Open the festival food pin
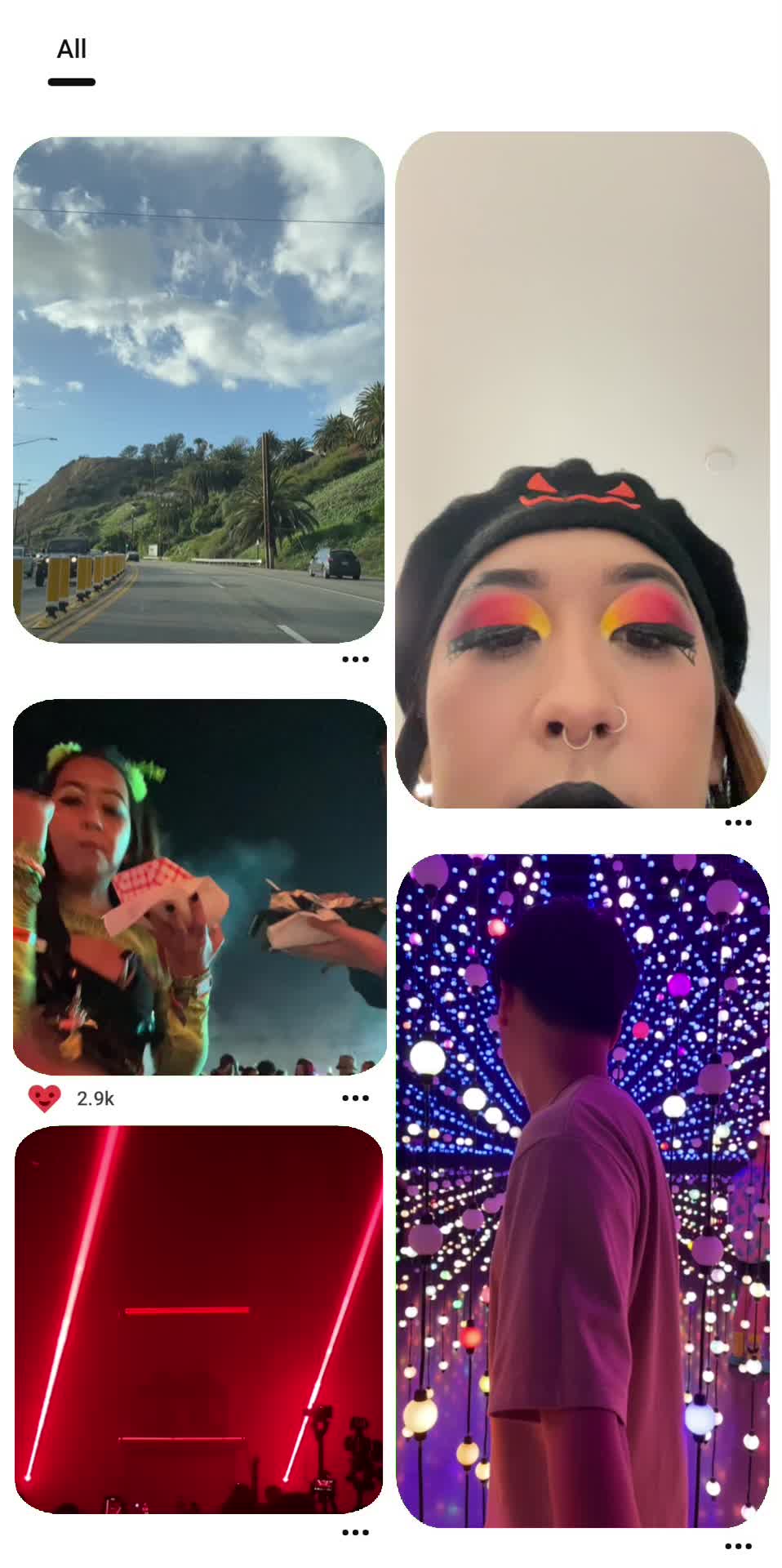782x1568 pixels. coord(199,887)
